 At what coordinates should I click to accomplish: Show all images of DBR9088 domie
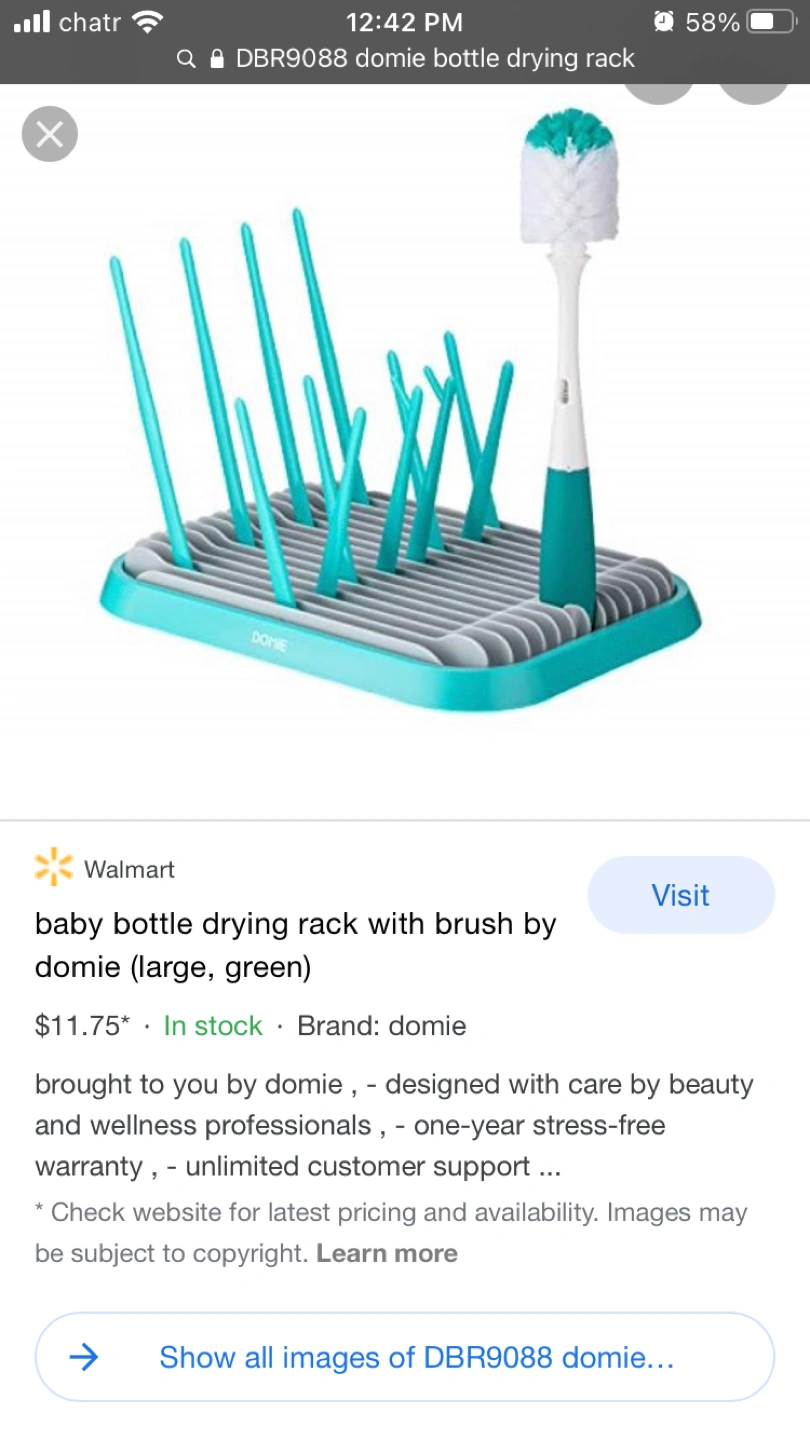405,1357
